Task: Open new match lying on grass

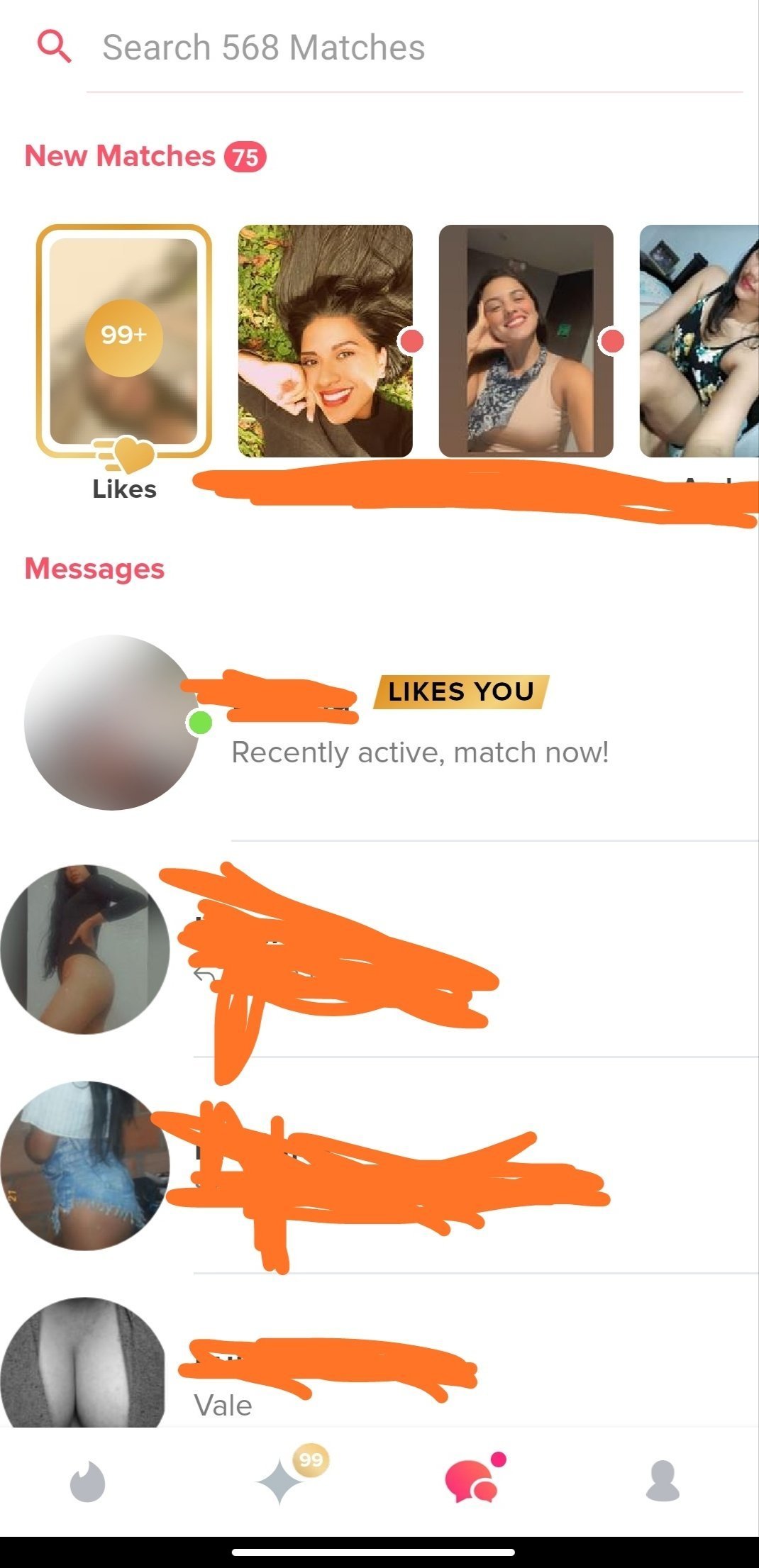Action: click(x=325, y=342)
